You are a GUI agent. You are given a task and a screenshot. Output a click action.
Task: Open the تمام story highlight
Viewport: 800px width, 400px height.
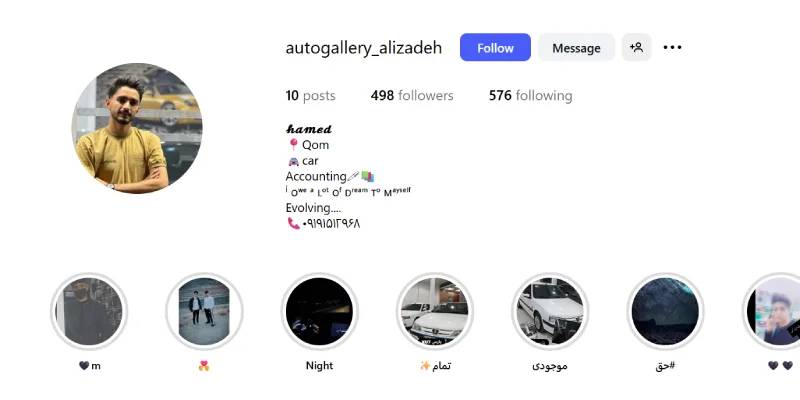tap(434, 311)
